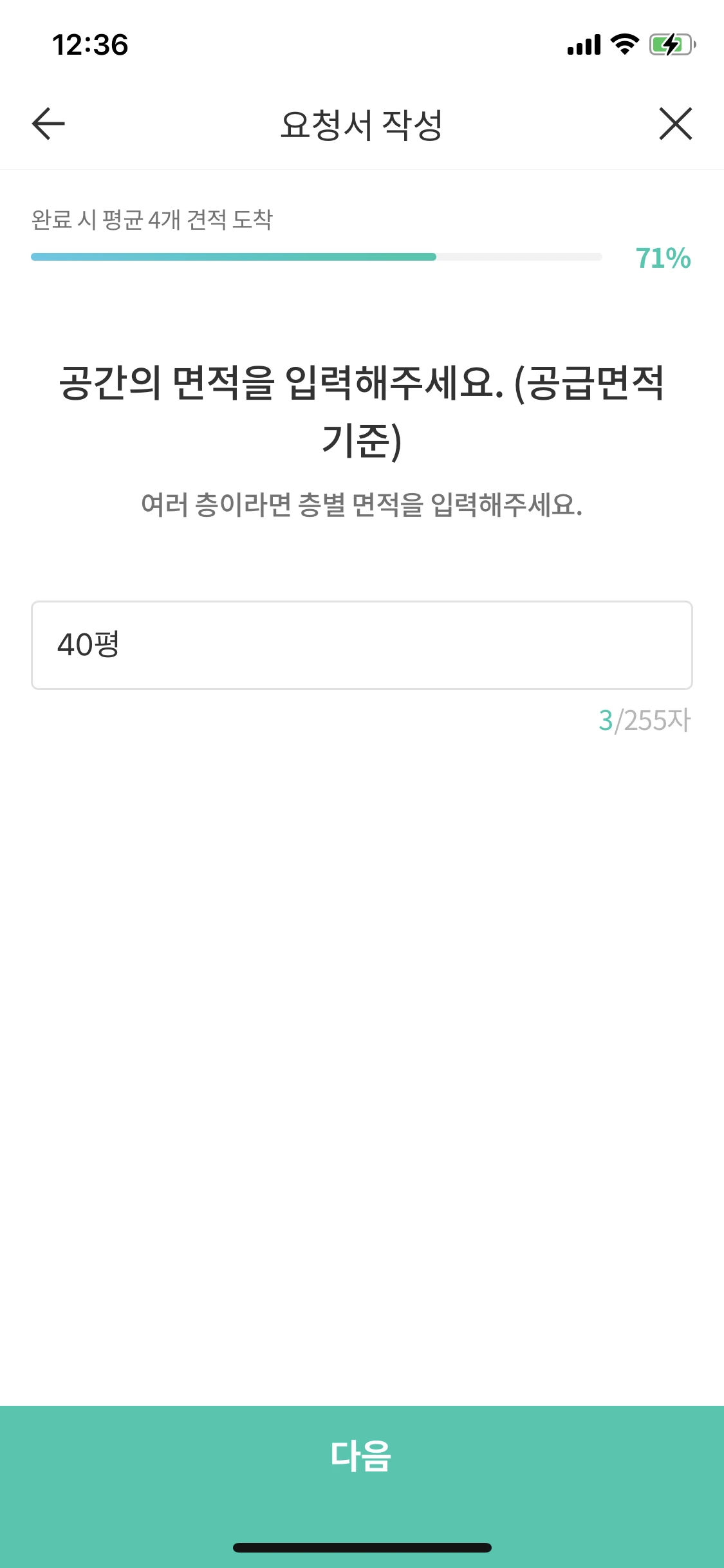
Task: Tap the home indicator bar at bottom
Action: tap(362, 1547)
